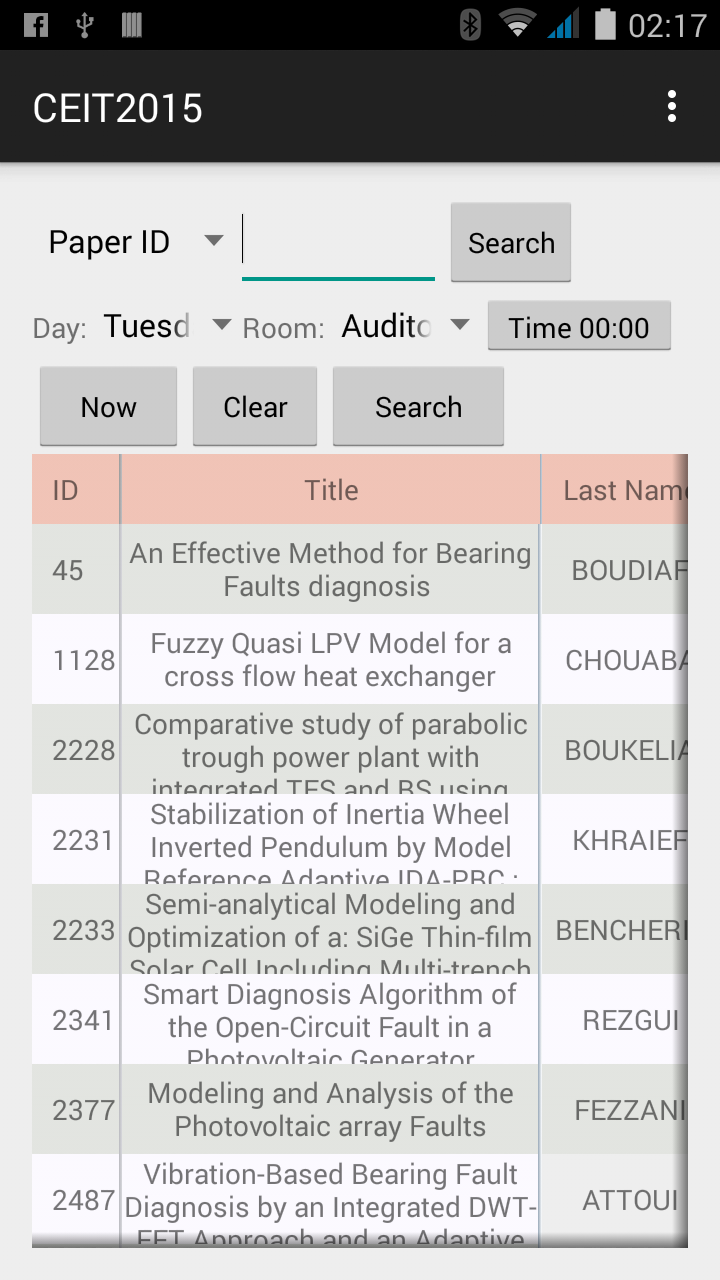Open the overflow menu in the app bar

[x=672, y=106]
